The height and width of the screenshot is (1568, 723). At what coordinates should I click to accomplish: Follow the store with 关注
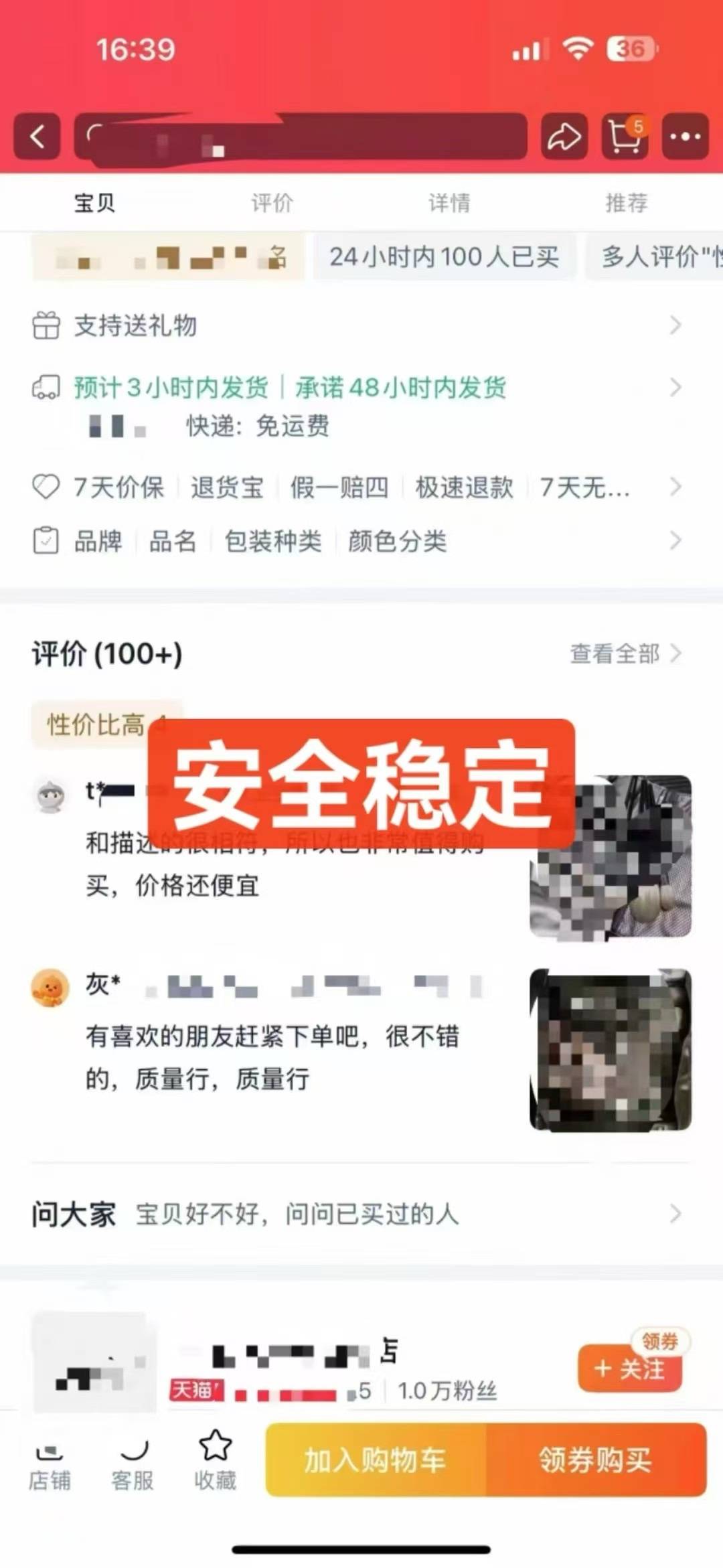(629, 1369)
